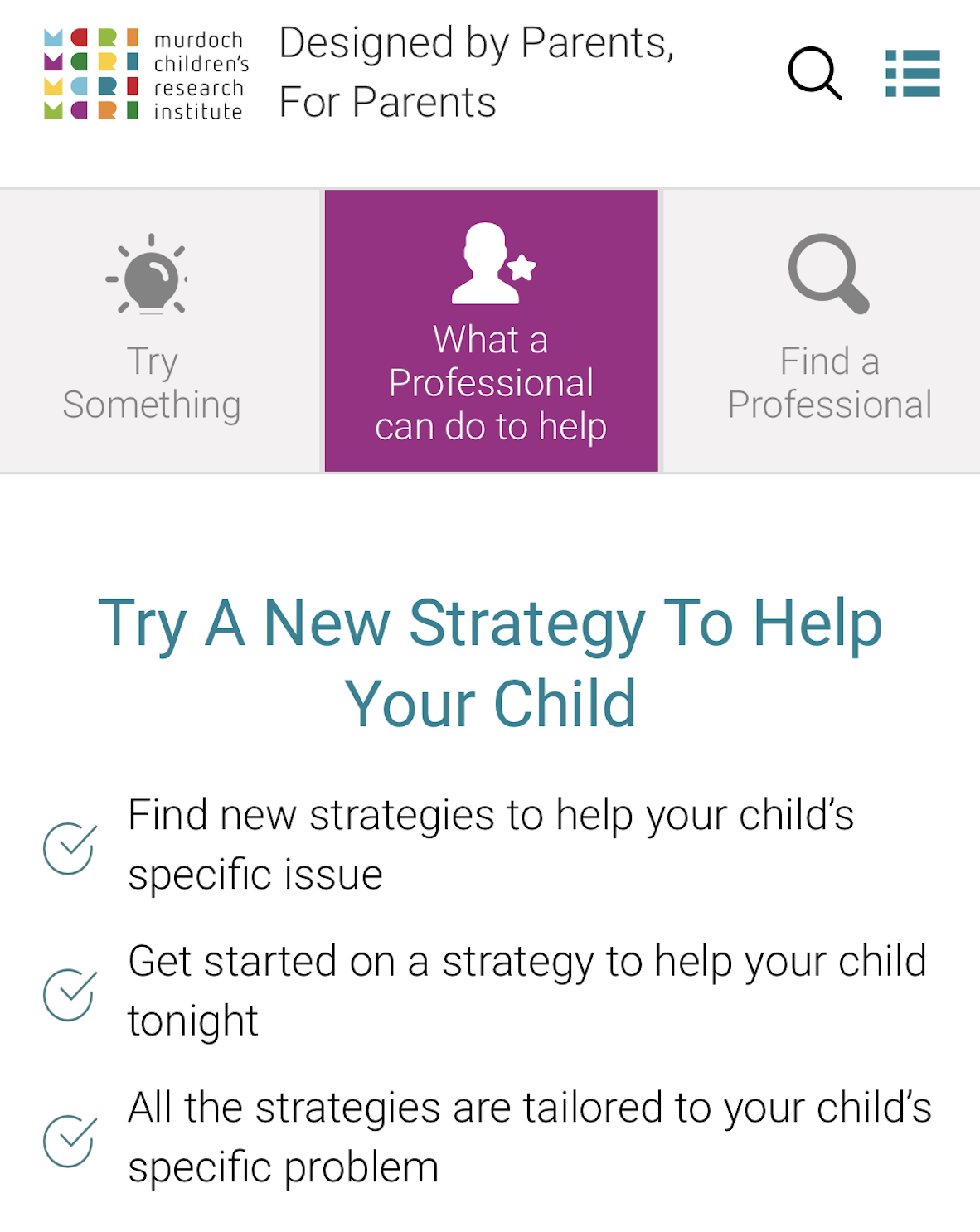Click the bullet text about finding new strategies

coord(492,842)
